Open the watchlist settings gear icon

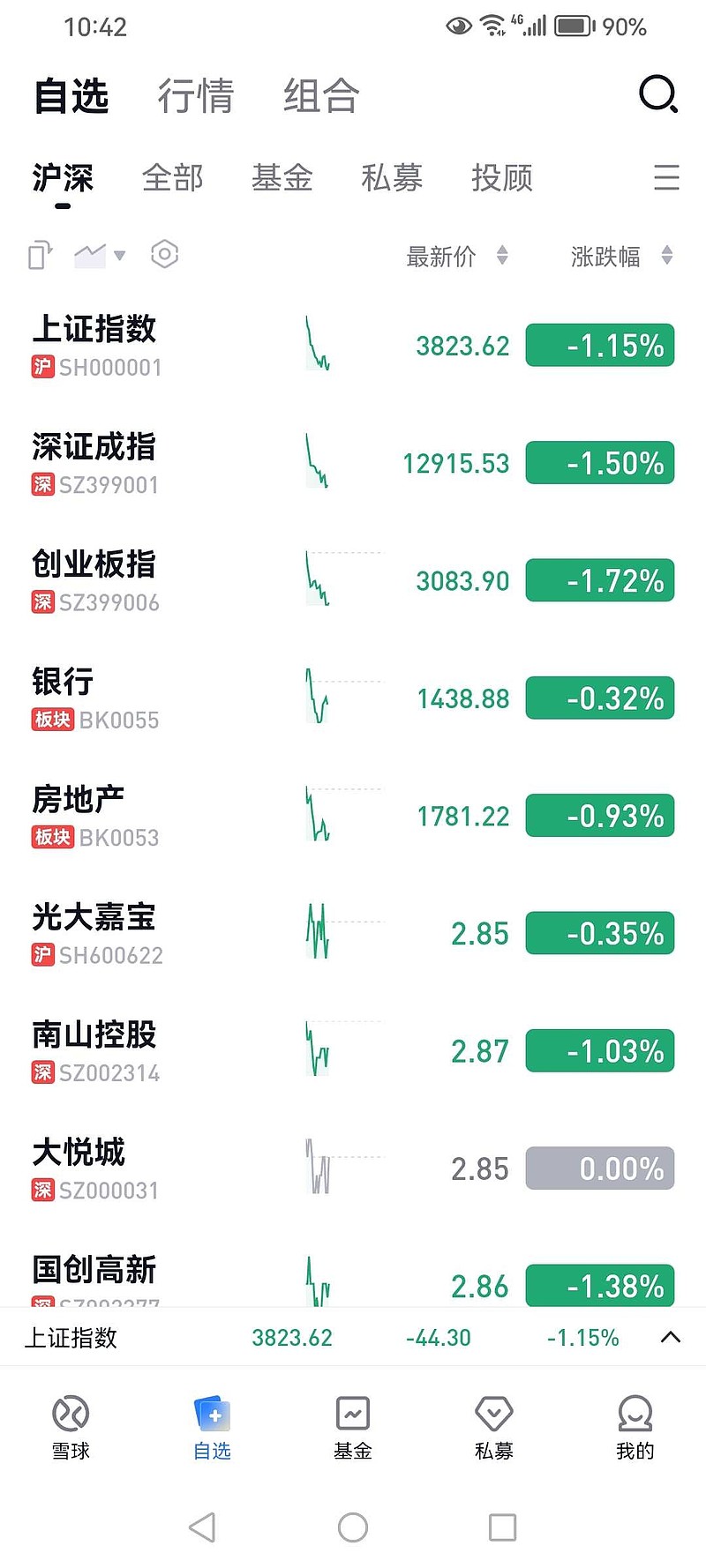[x=164, y=255]
